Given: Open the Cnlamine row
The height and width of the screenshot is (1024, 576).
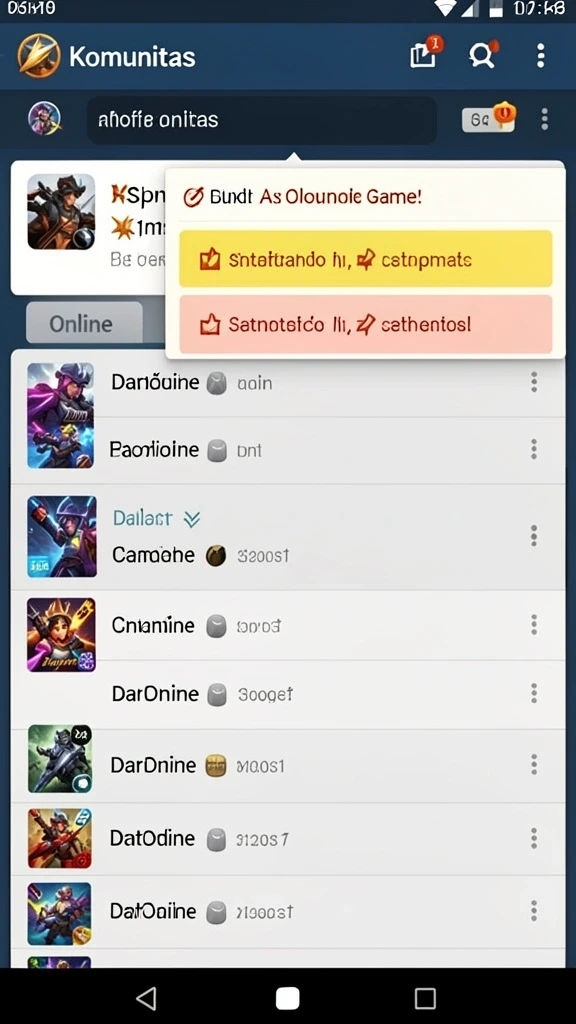Looking at the screenshot, I should pyautogui.click(x=288, y=626).
